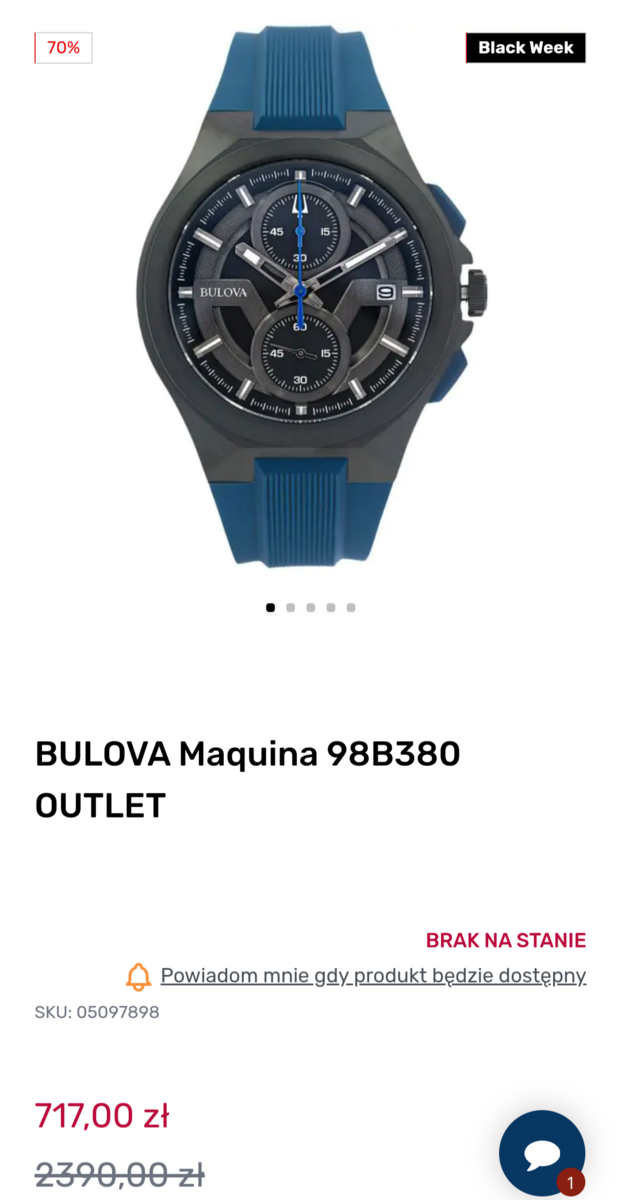Tap 'Powiadom mnie gdy produkt będzie dostępny' link
The width and height of the screenshot is (621, 1200).
[373, 975]
